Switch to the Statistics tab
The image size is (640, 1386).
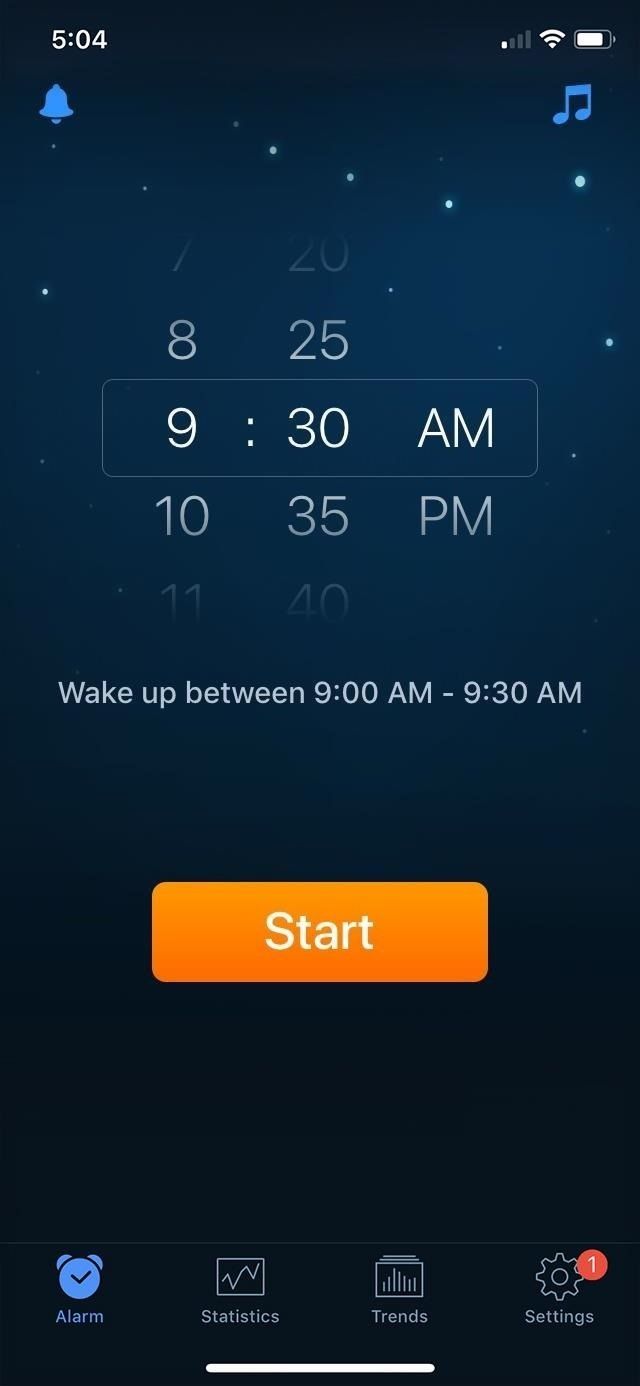coord(240,1290)
